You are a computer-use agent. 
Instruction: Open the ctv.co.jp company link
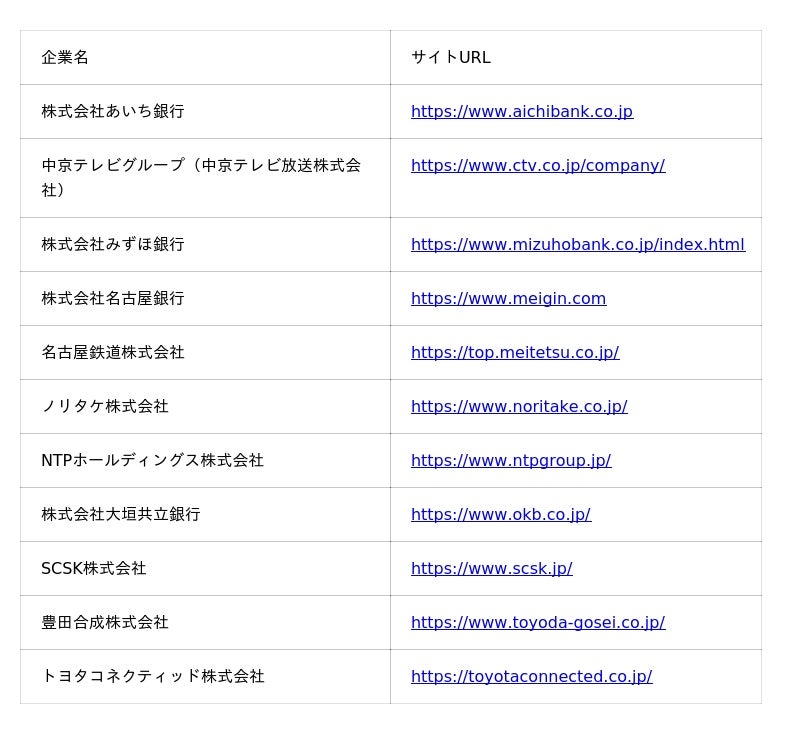[x=537, y=165]
